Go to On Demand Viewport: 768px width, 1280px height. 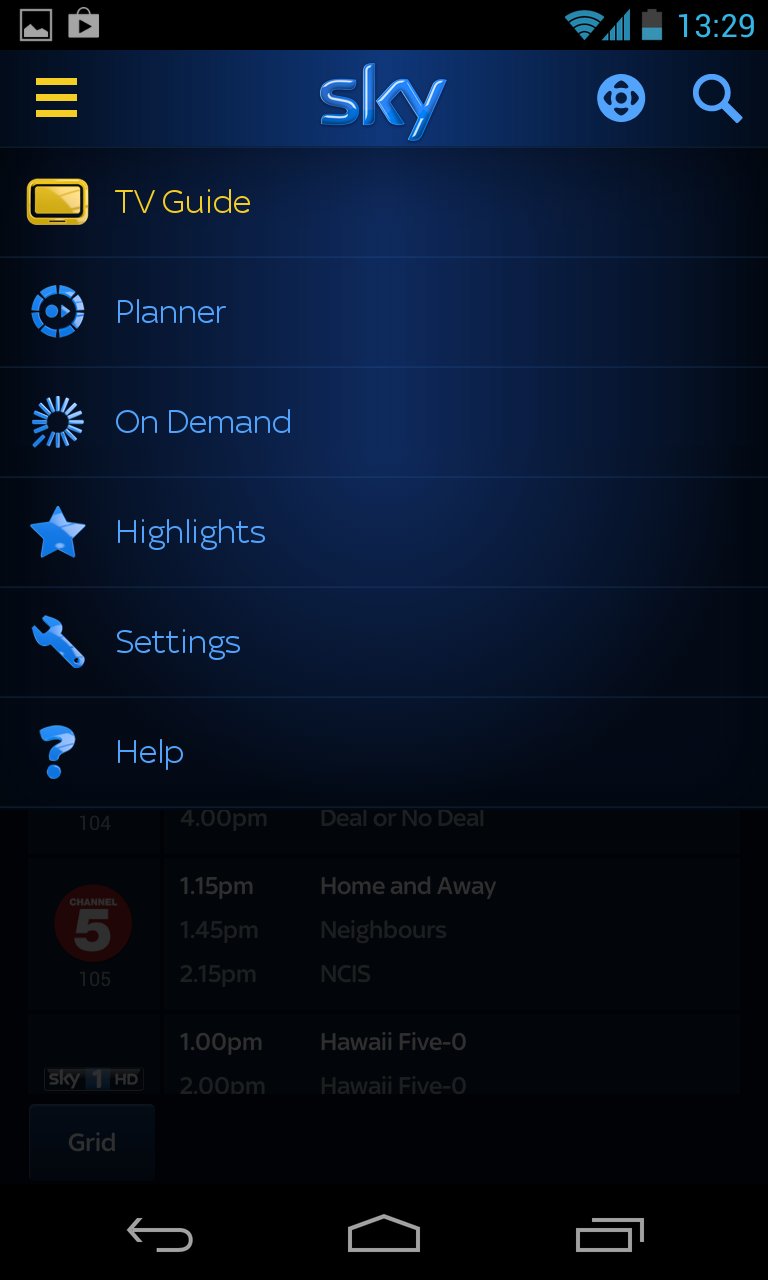(384, 423)
